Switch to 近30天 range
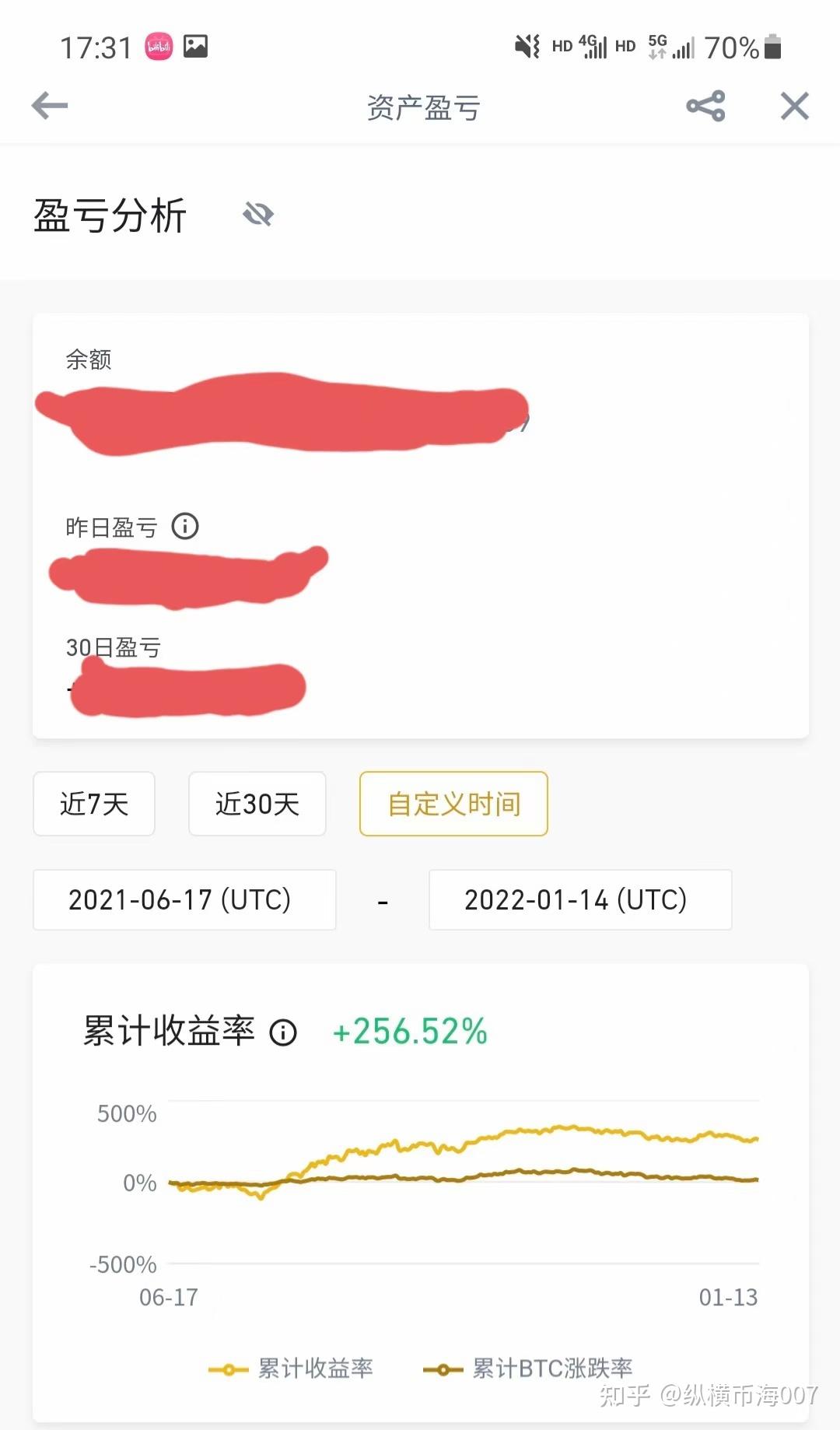This screenshot has height=1430, width=840. coord(257,804)
